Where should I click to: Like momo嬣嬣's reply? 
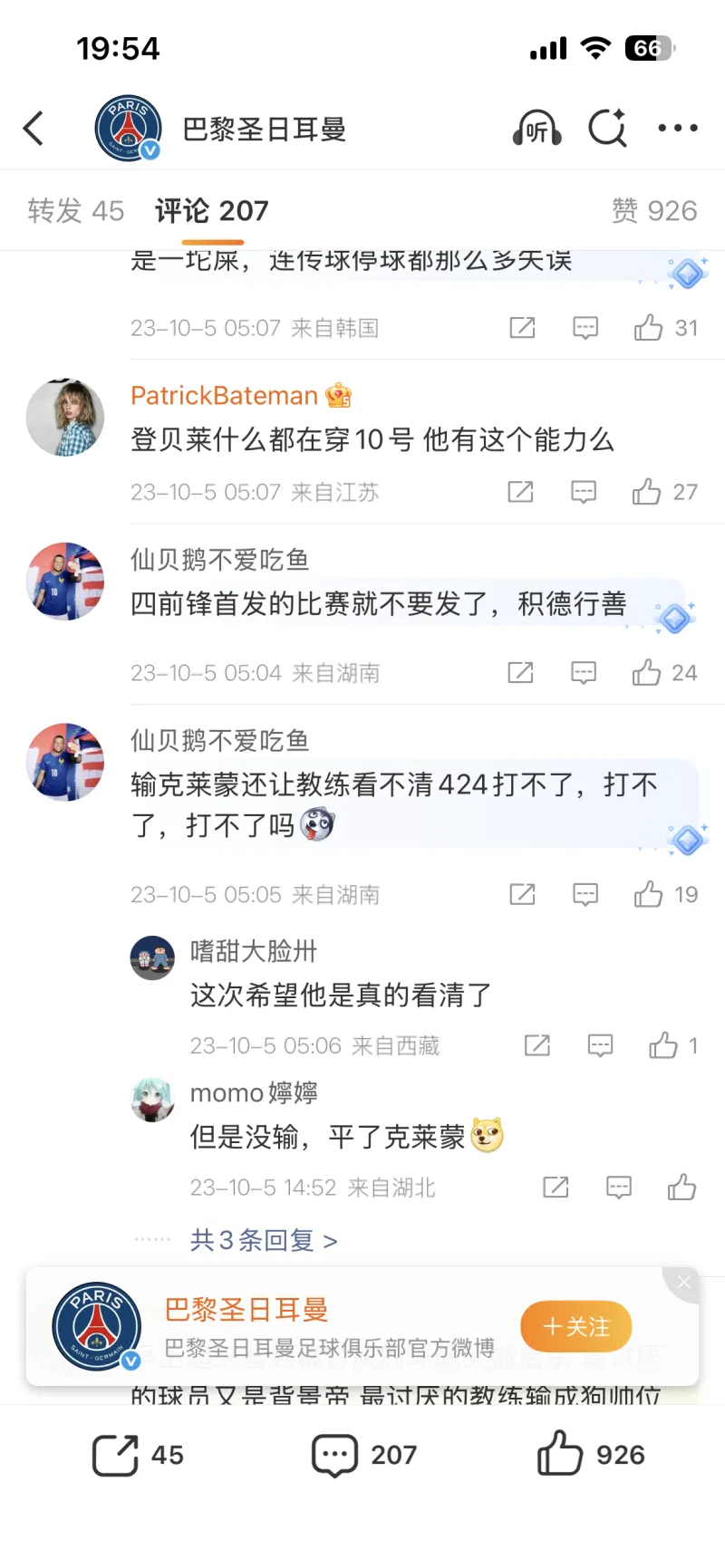point(681,1188)
